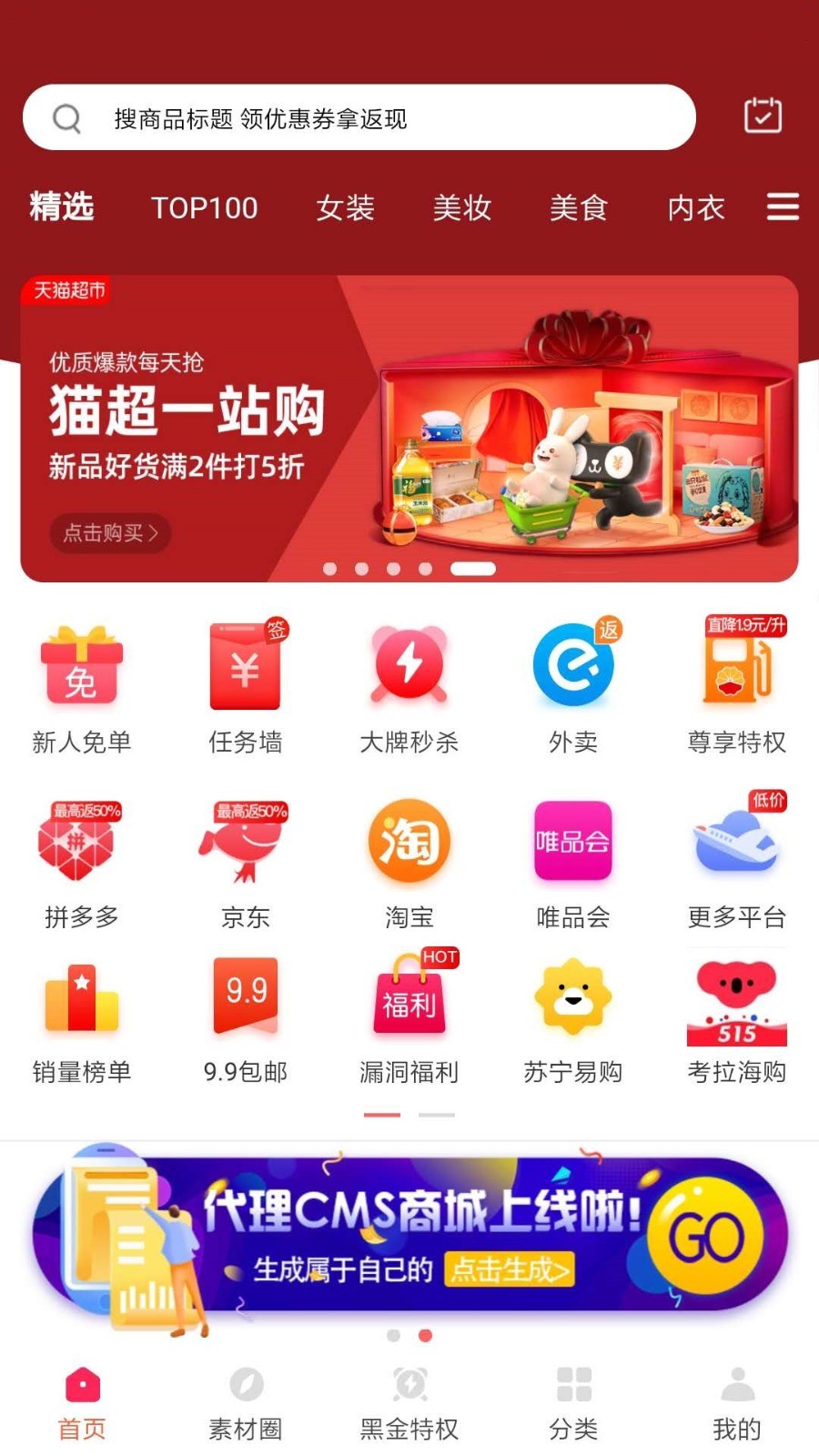Switch to 素材圈 in bottom navigation
This screenshot has height=1456, width=819.
tap(246, 1403)
